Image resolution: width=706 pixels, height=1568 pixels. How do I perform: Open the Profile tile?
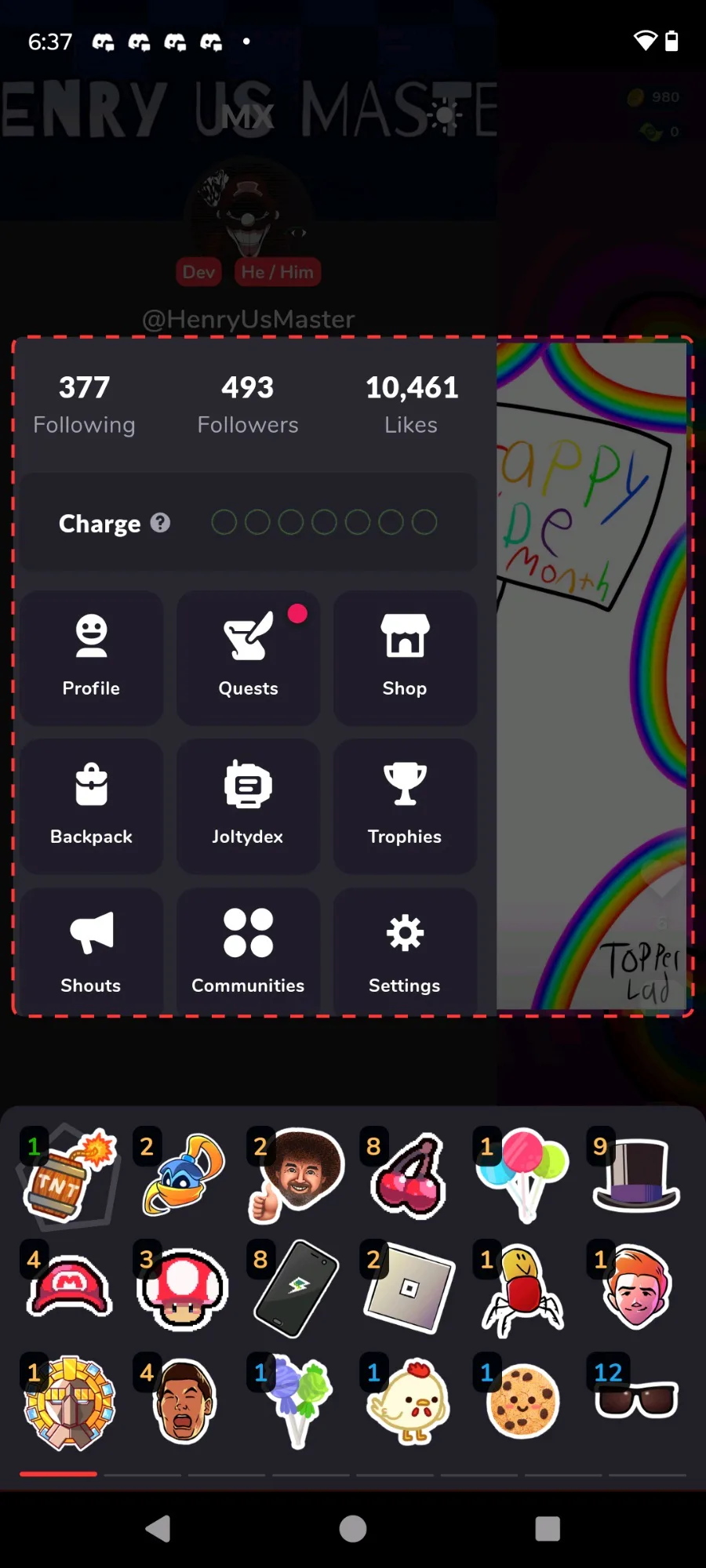pyautogui.click(x=92, y=658)
